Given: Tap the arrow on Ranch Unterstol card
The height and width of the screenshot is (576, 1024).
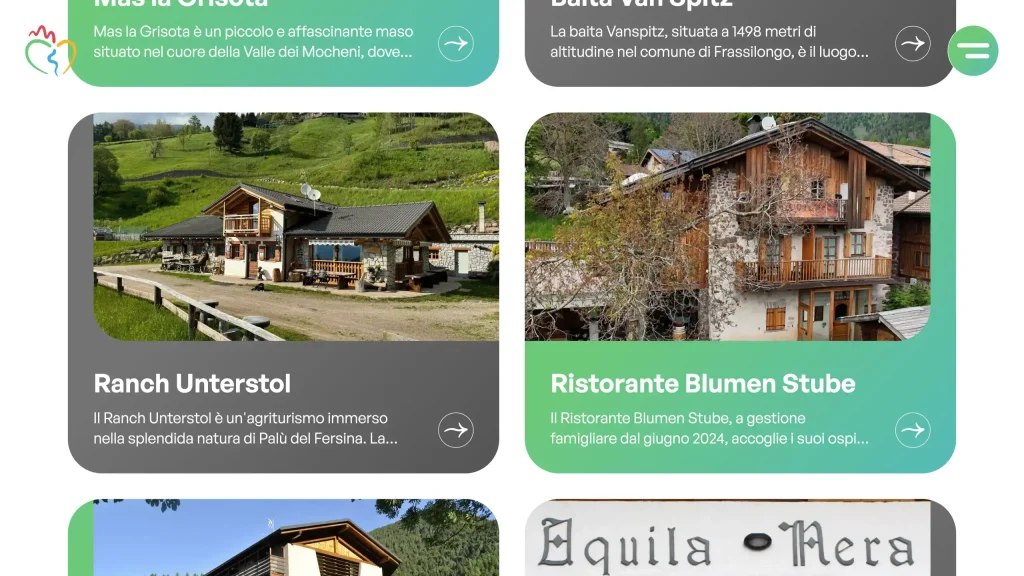Looking at the screenshot, I should (x=456, y=430).
